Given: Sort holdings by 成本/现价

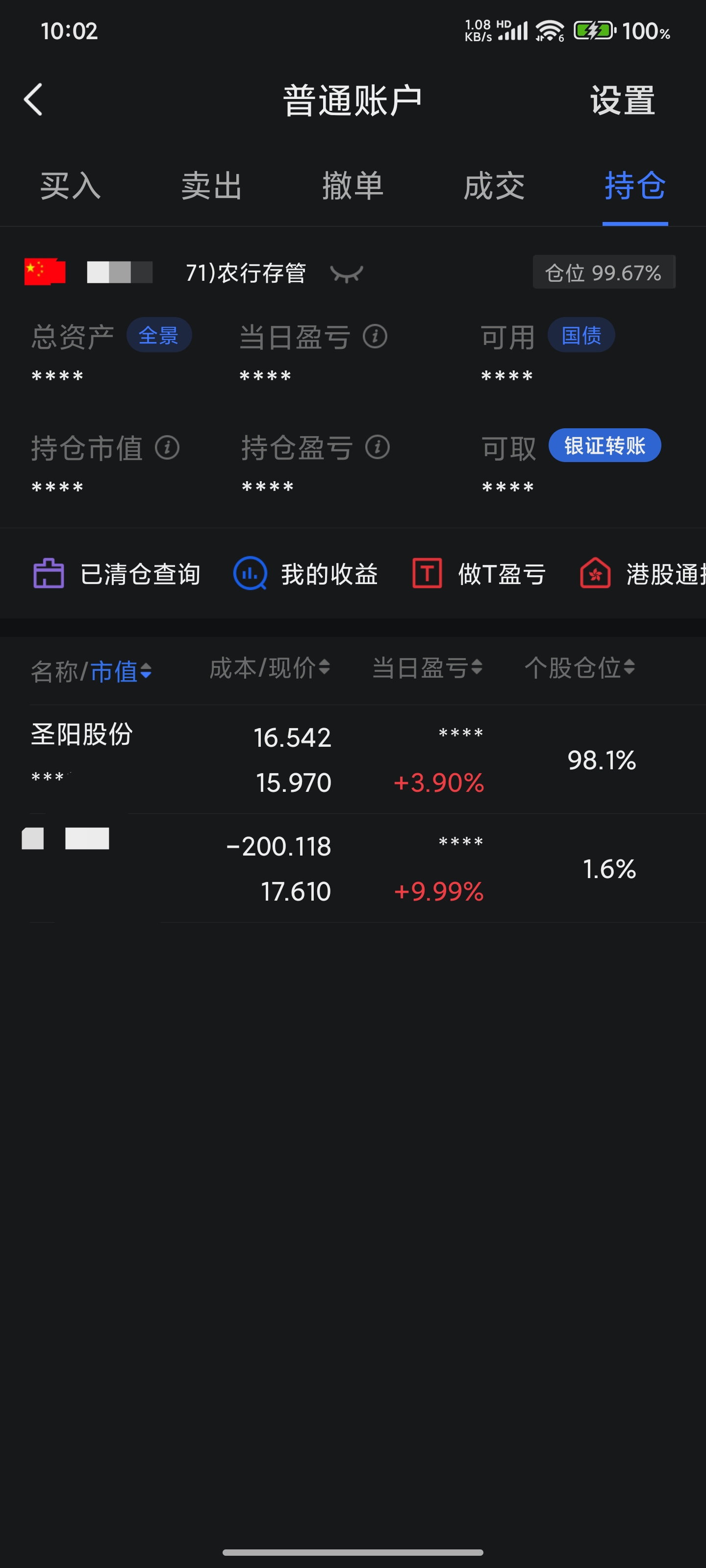Looking at the screenshot, I should tap(270, 668).
